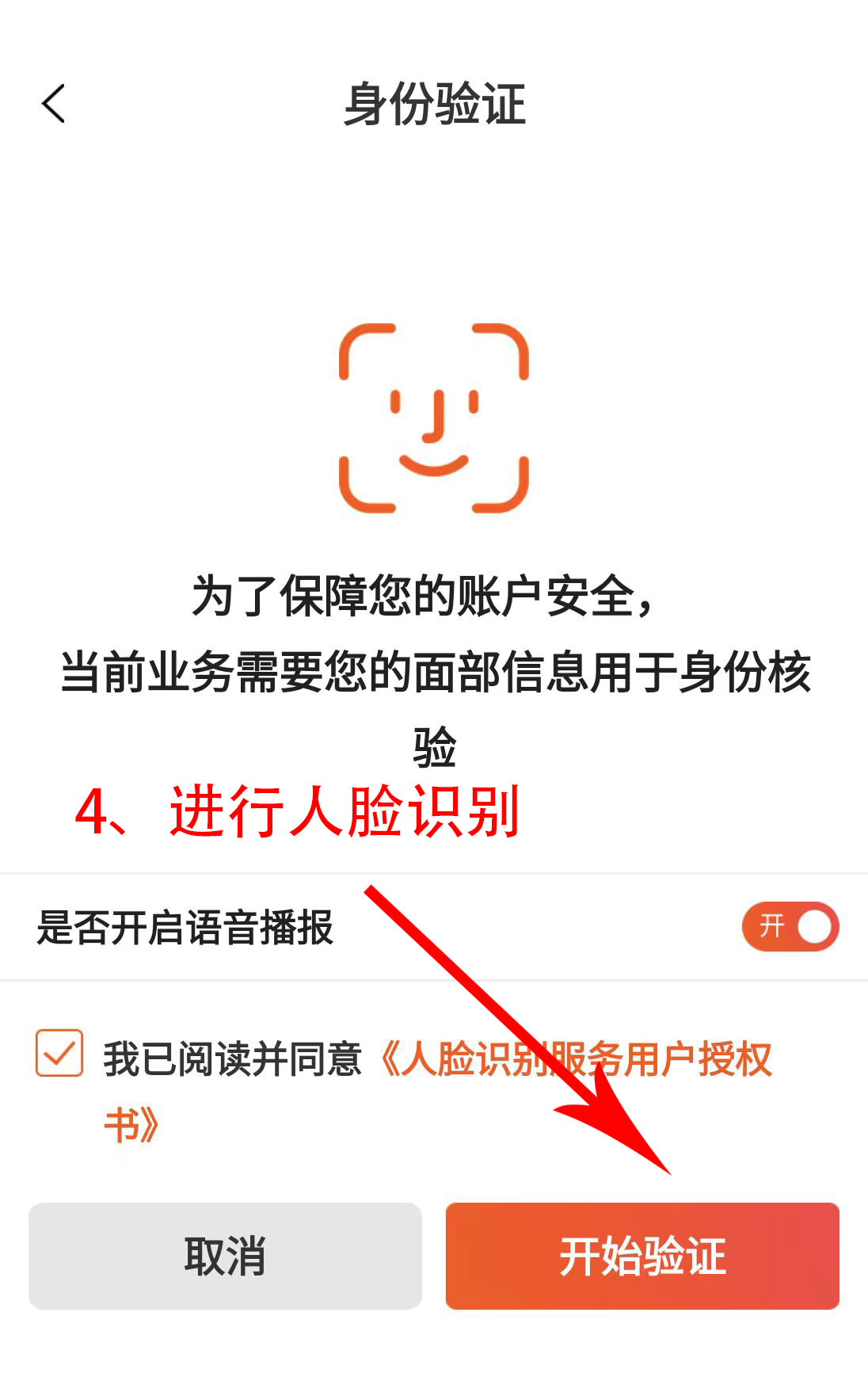Image resolution: width=868 pixels, height=1392 pixels.
Task: Tap the 取消 cancel button
Action: click(x=225, y=1256)
